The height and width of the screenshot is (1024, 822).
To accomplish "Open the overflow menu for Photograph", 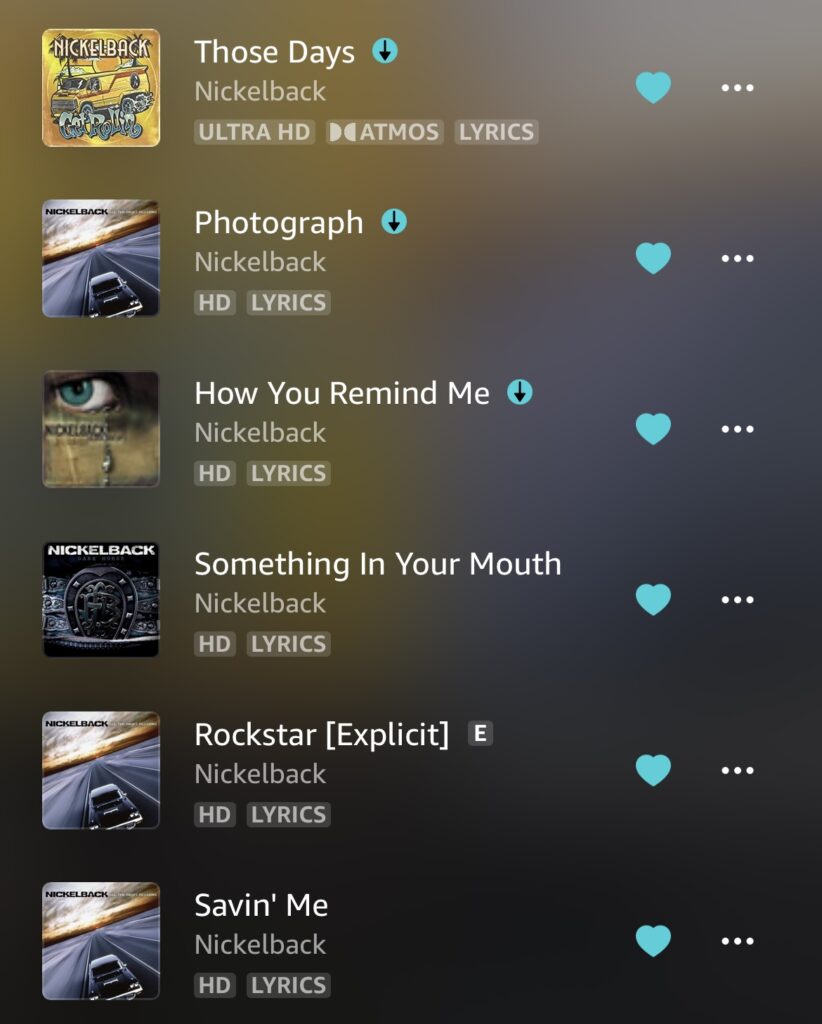I will tap(737, 258).
